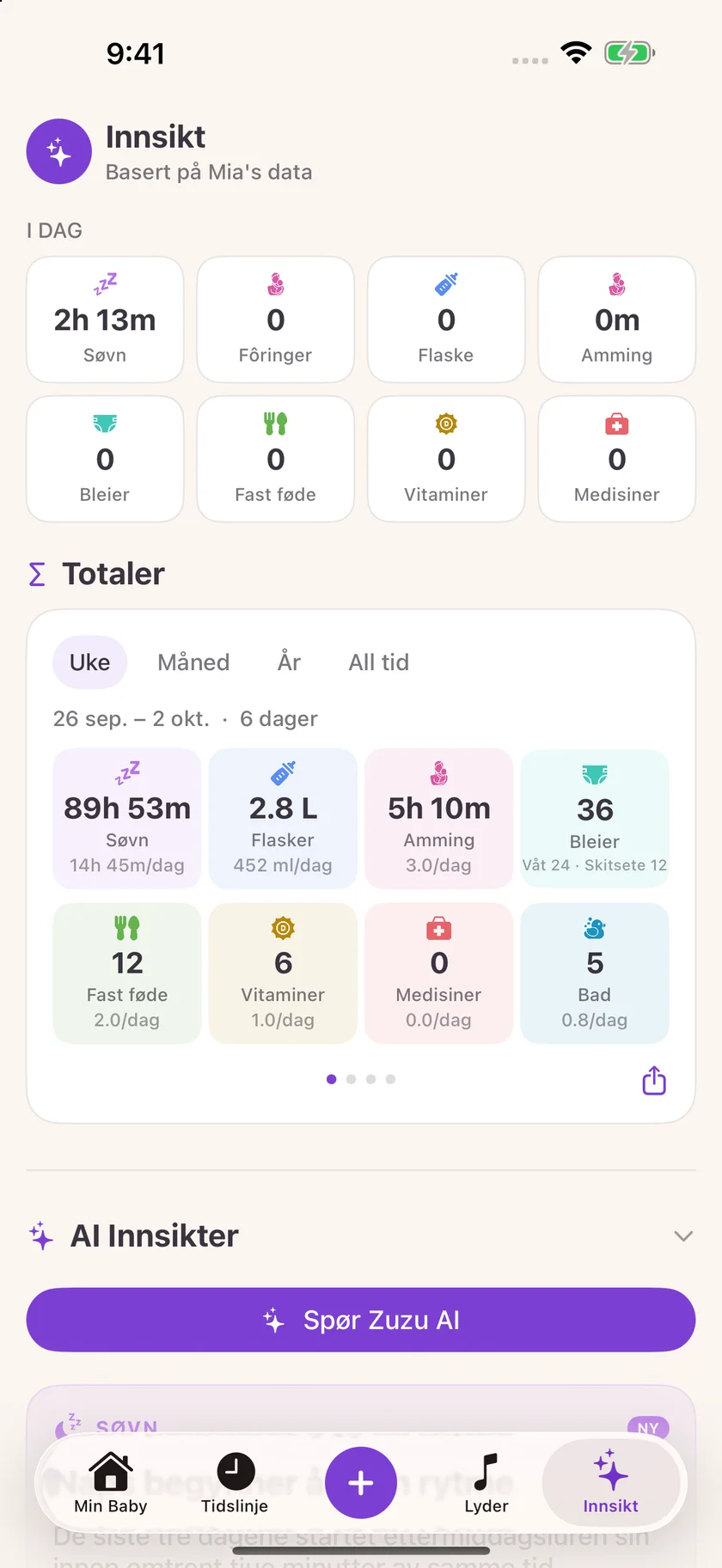Open today's Fôringer card
Image resolution: width=722 pixels, height=1568 pixels.
(276, 320)
